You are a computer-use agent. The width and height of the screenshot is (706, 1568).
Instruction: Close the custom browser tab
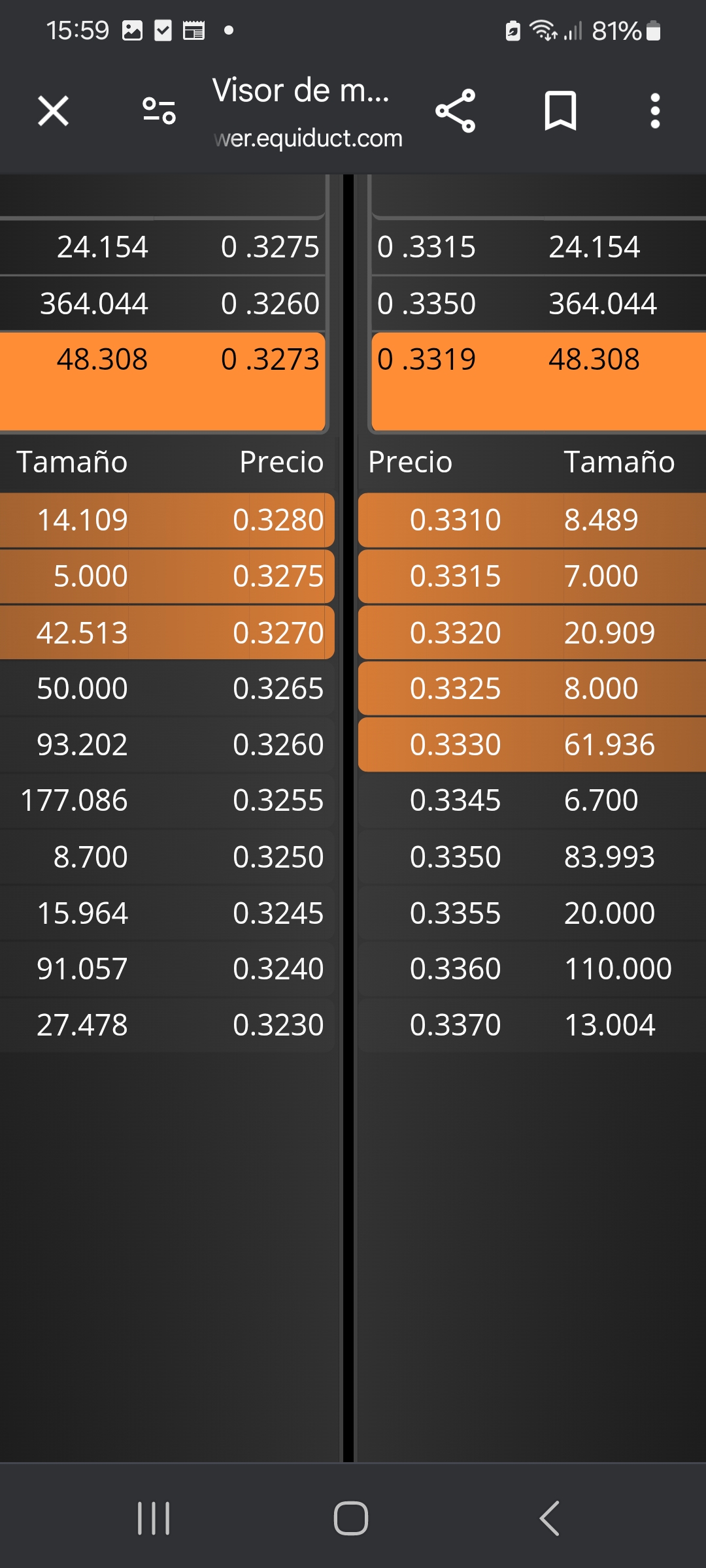(x=53, y=111)
